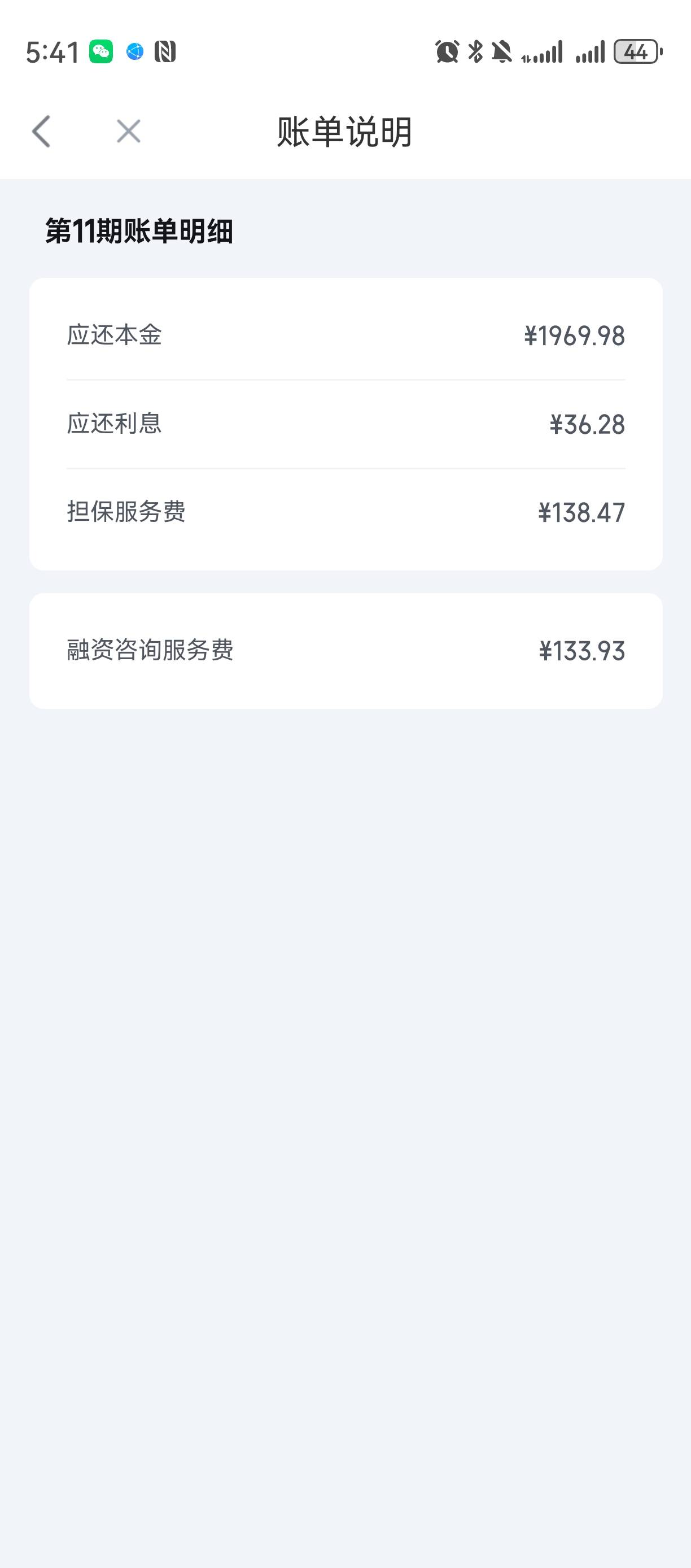Go back using the top-left arrow
Viewport: 691px width, 1568px height.
tap(41, 131)
